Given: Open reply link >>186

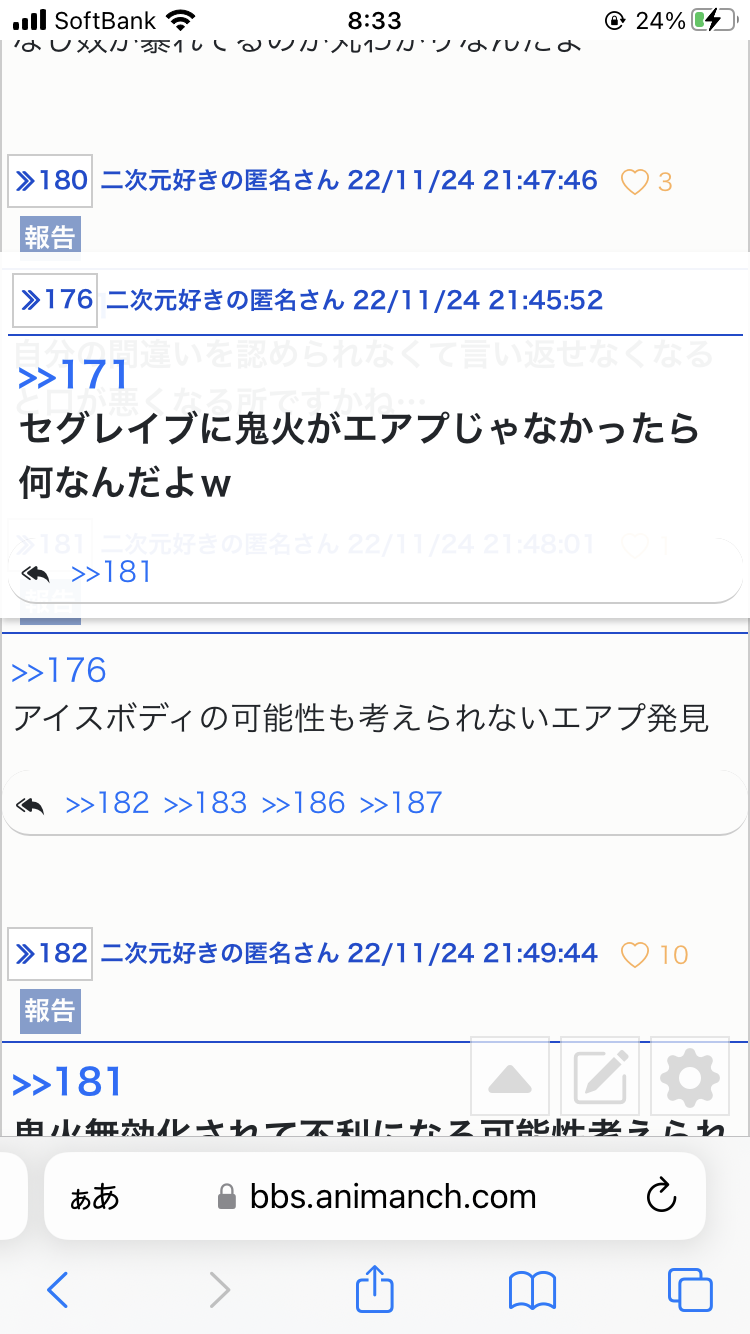Looking at the screenshot, I should [x=303, y=803].
